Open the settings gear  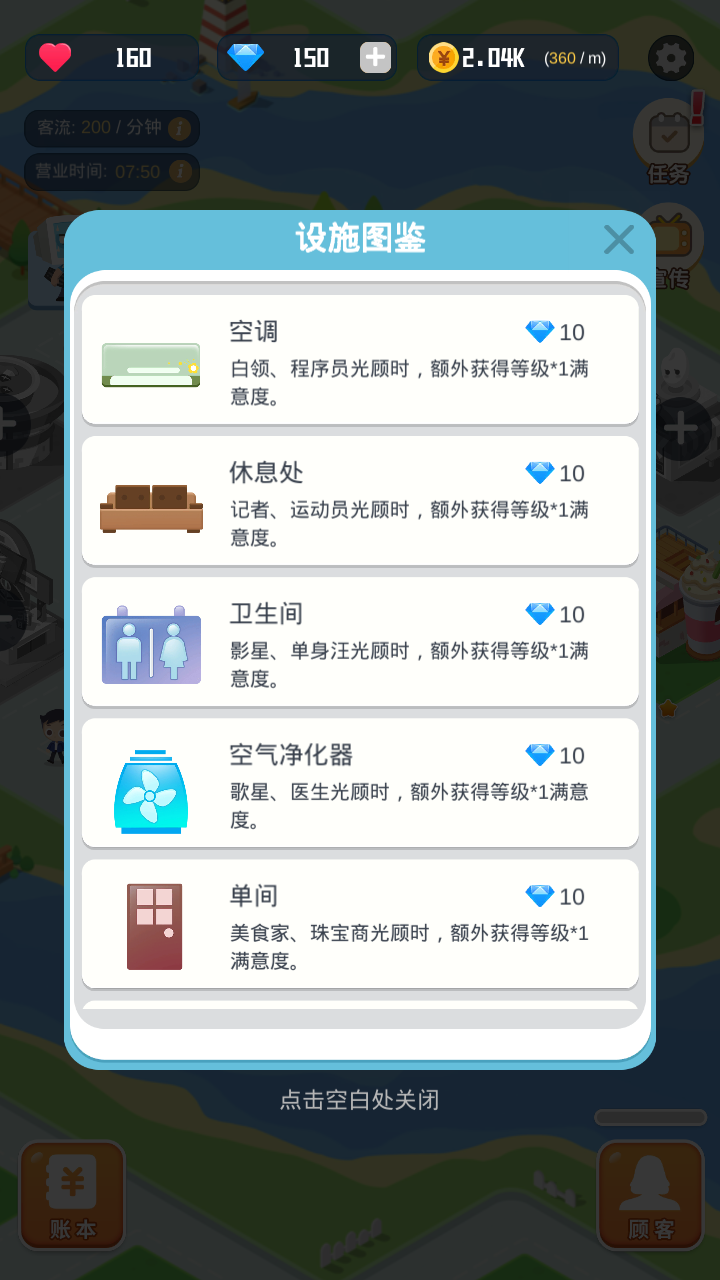click(670, 59)
